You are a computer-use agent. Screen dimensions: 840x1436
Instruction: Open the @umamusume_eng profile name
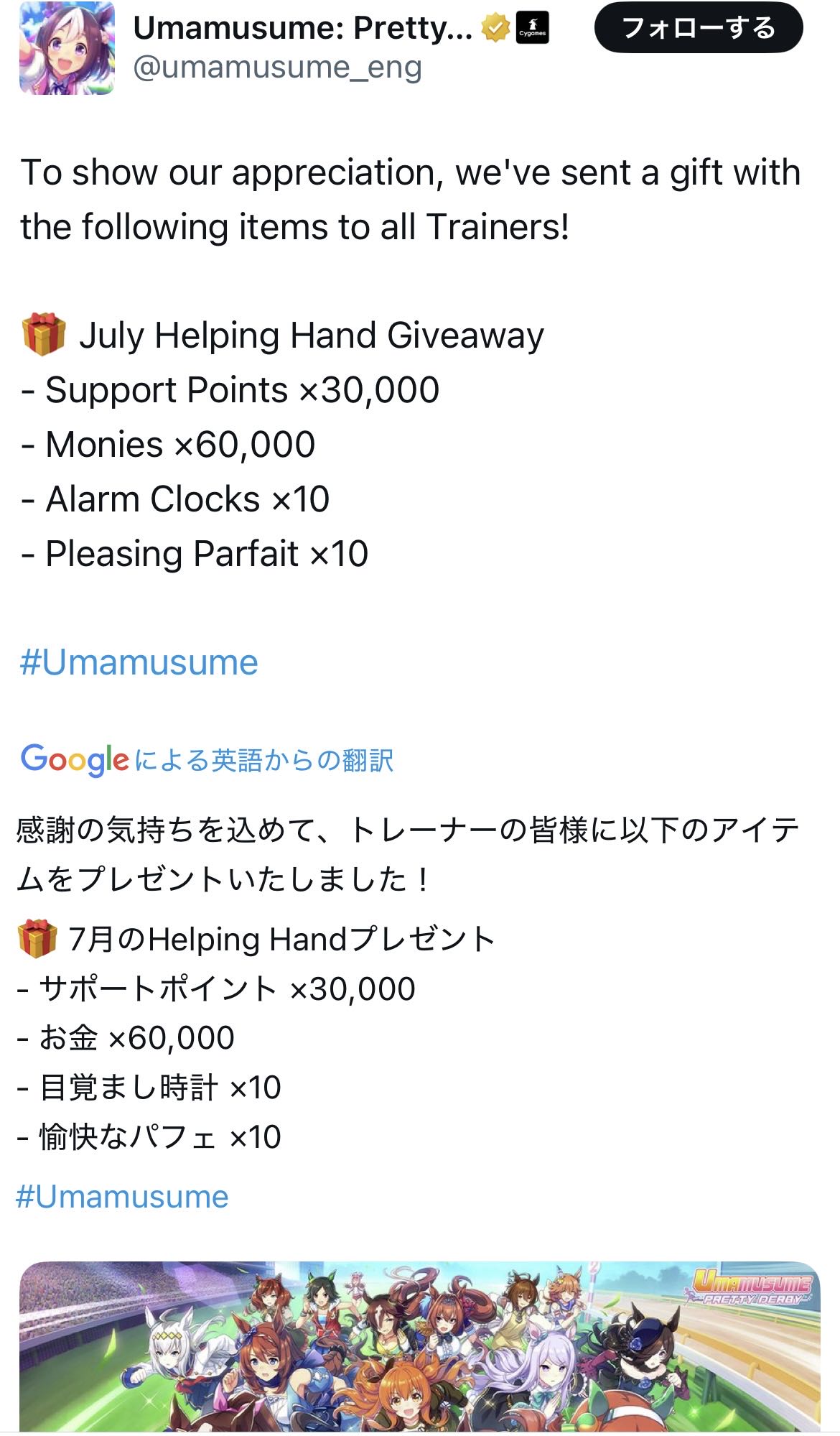click(x=278, y=68)
